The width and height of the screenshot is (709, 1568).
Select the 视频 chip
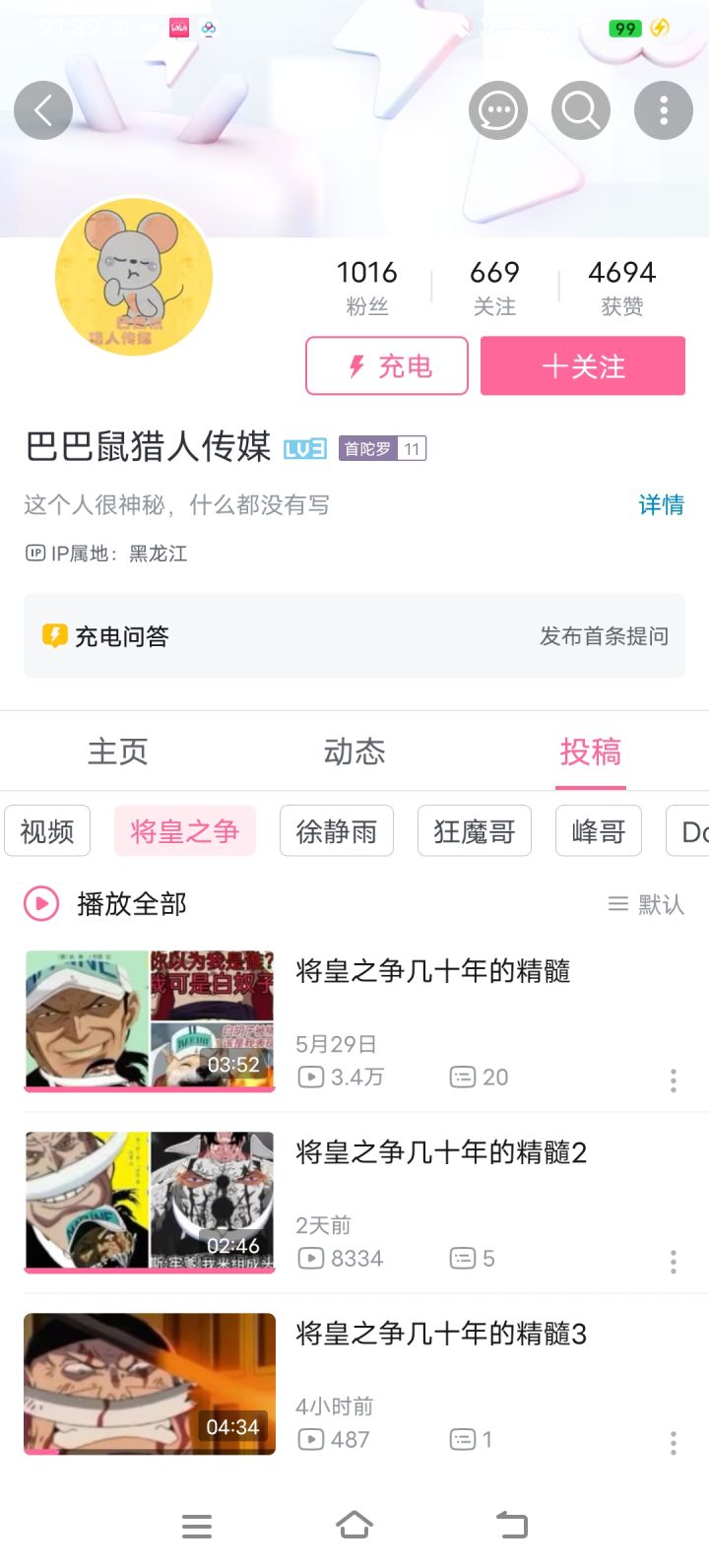(x=47, y=831)
